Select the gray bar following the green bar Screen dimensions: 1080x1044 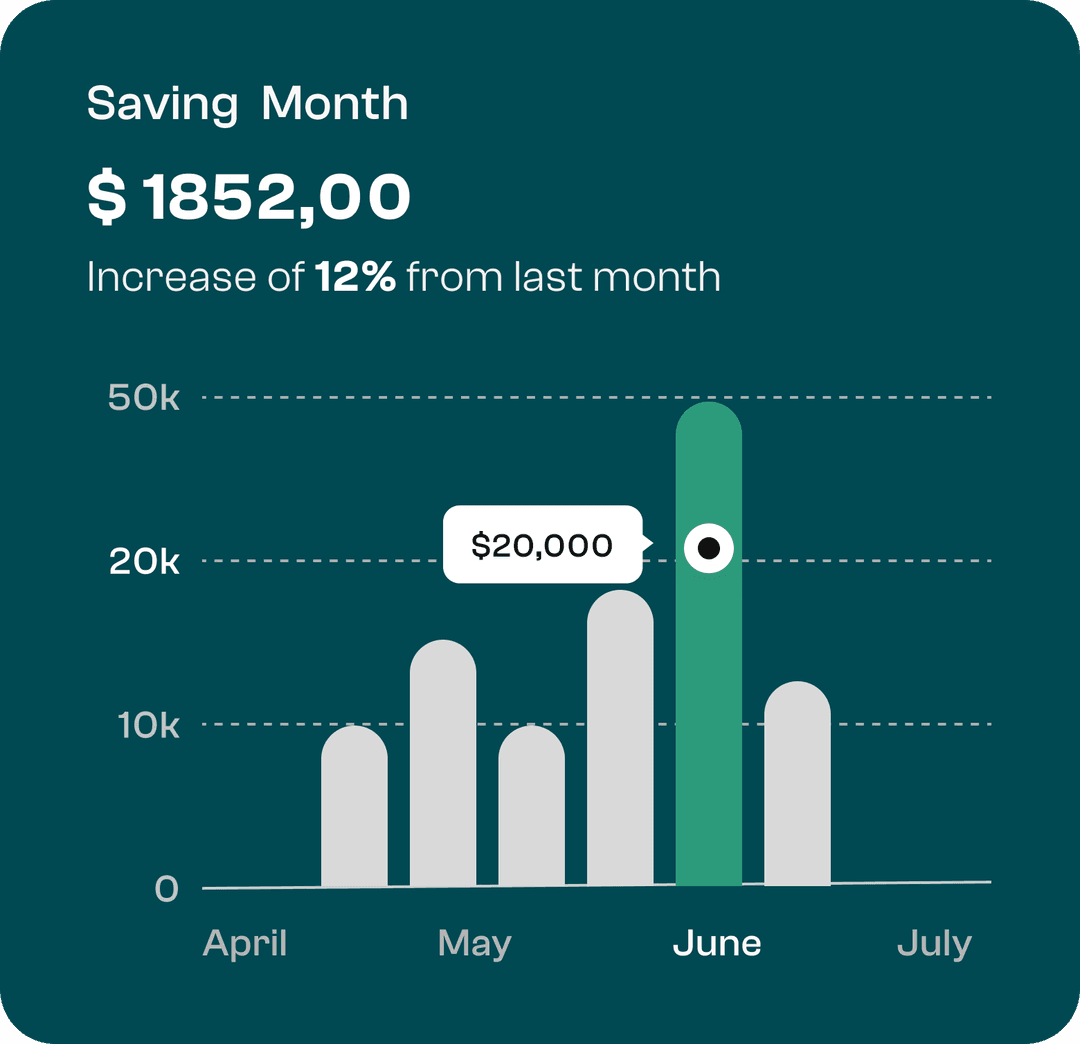[797, 784]
